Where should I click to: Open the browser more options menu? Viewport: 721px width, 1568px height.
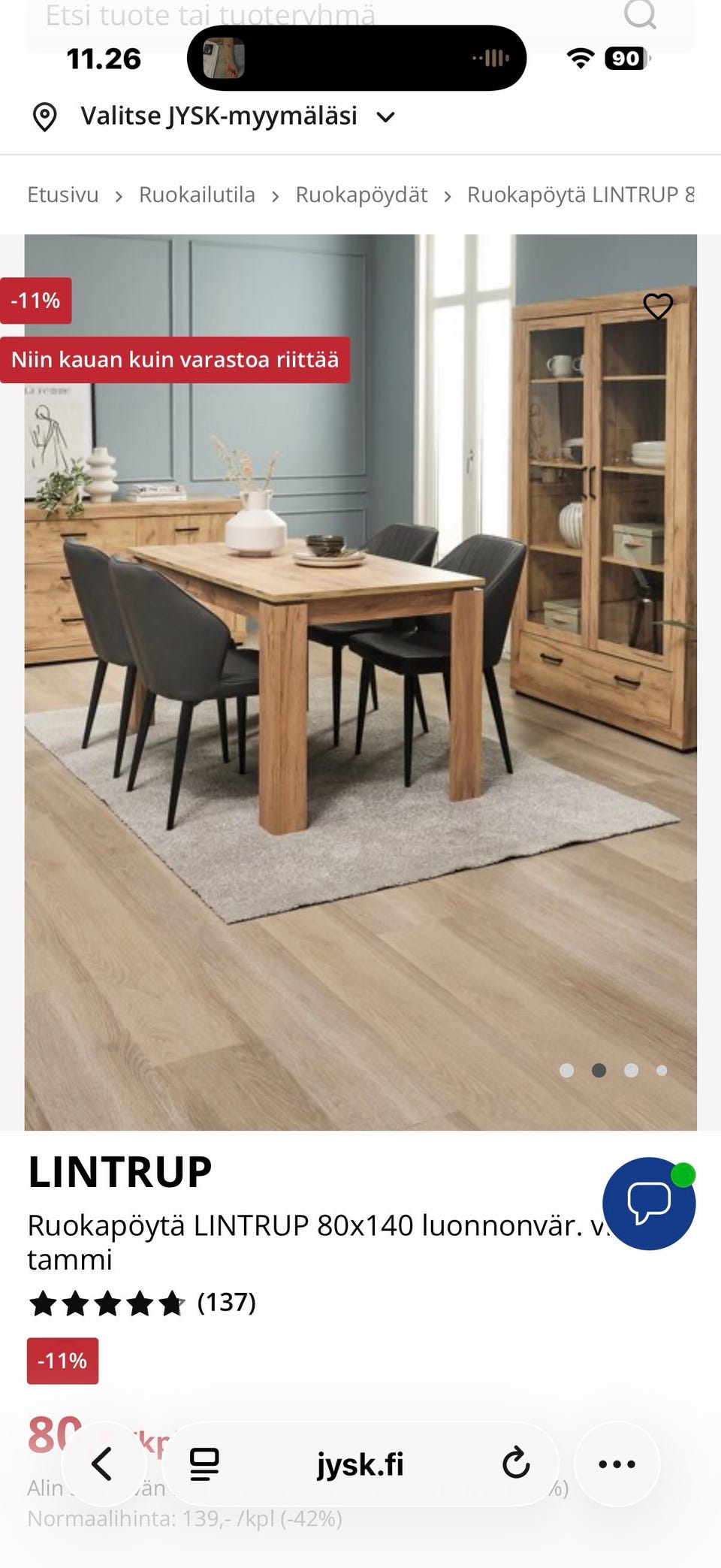pos(617,1464)
